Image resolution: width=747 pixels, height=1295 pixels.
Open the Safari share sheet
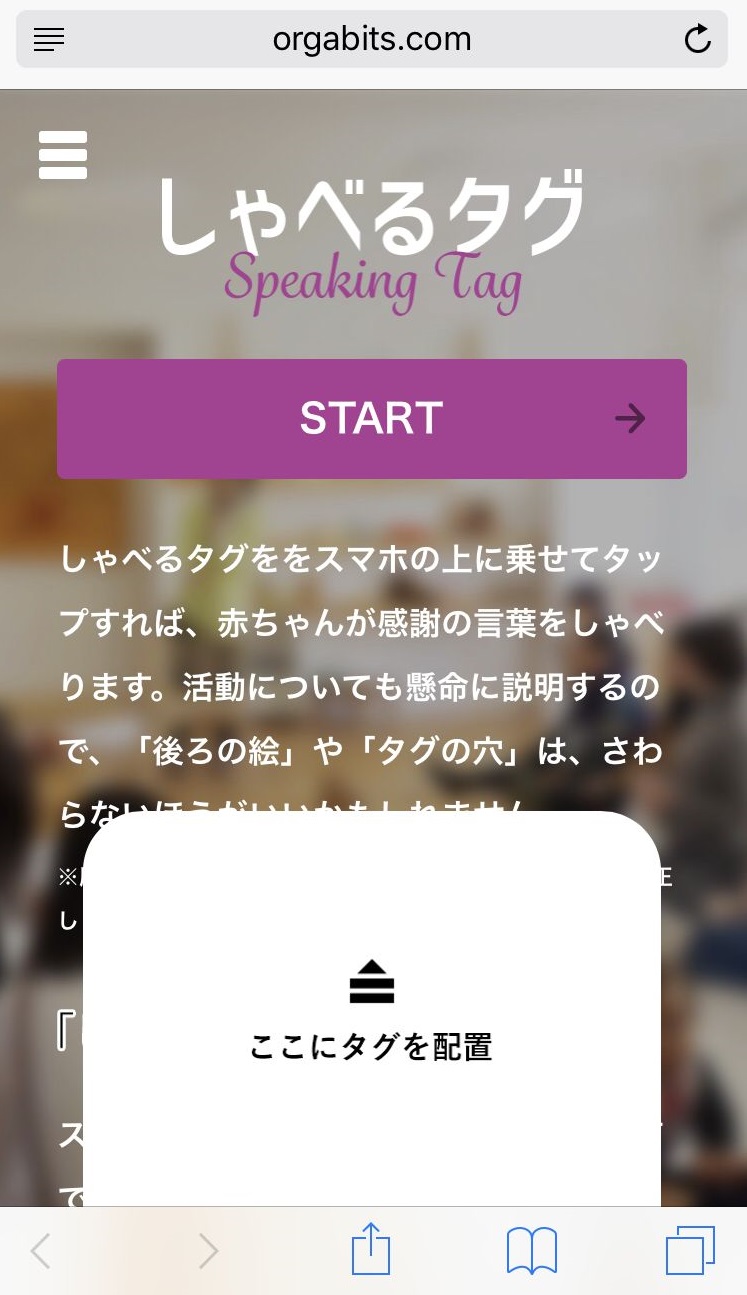(x=371, y=1250)
